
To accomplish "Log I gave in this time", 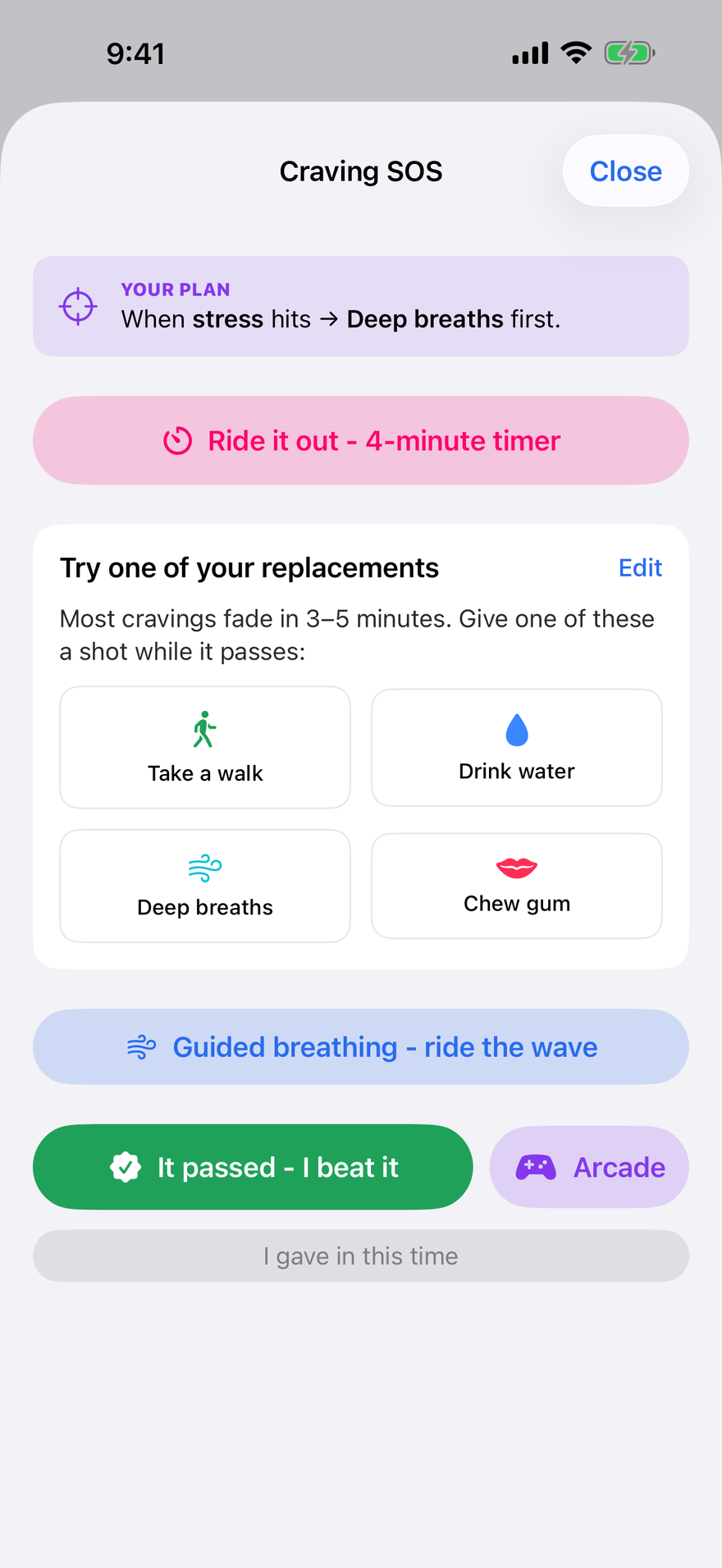I will [x=361, y=1256].
